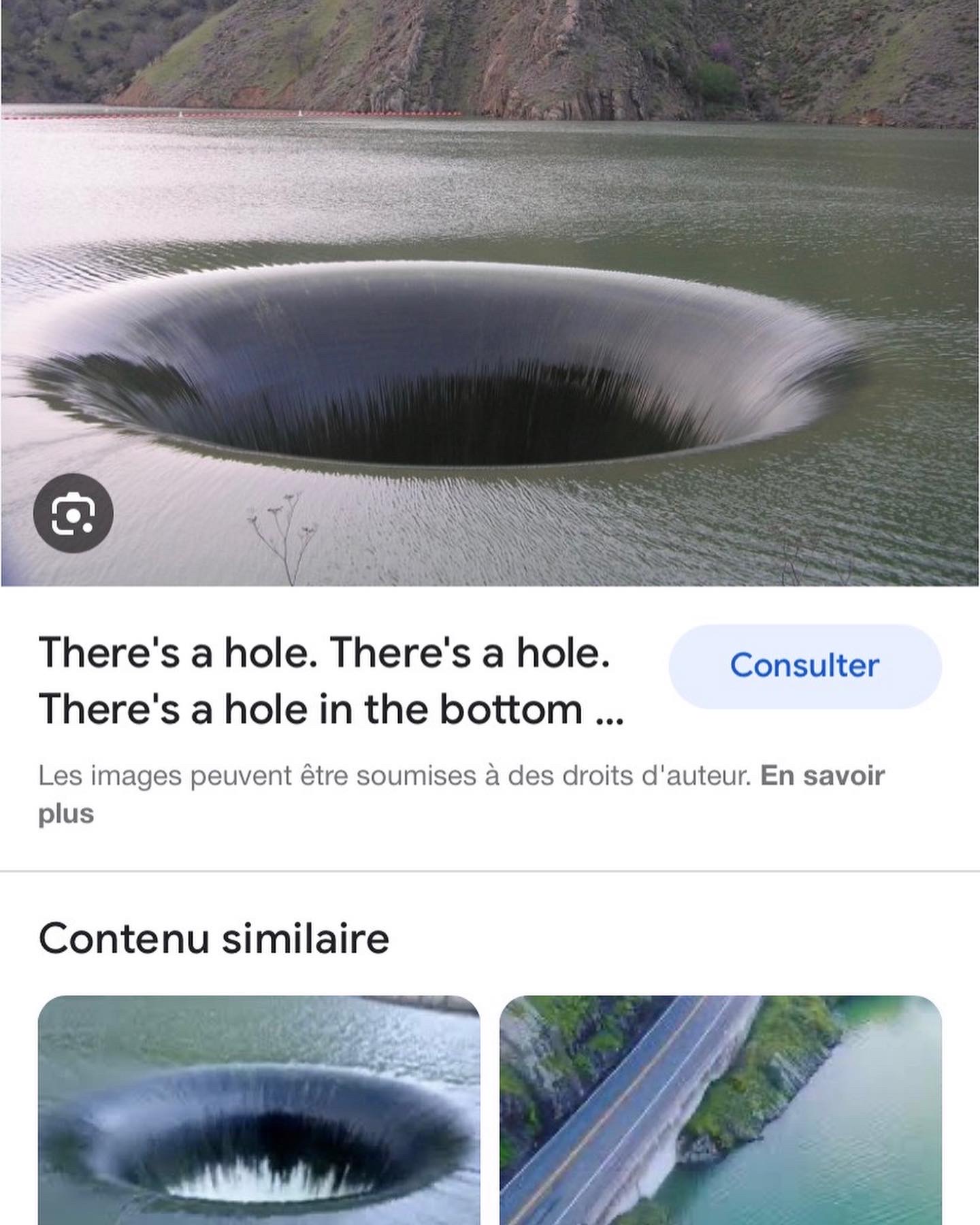The height and width of the screenshot is (1225, 980).
Task: Open the similar aerial road and dam image
Action: pyautogui.click(x=720, y=1109)
